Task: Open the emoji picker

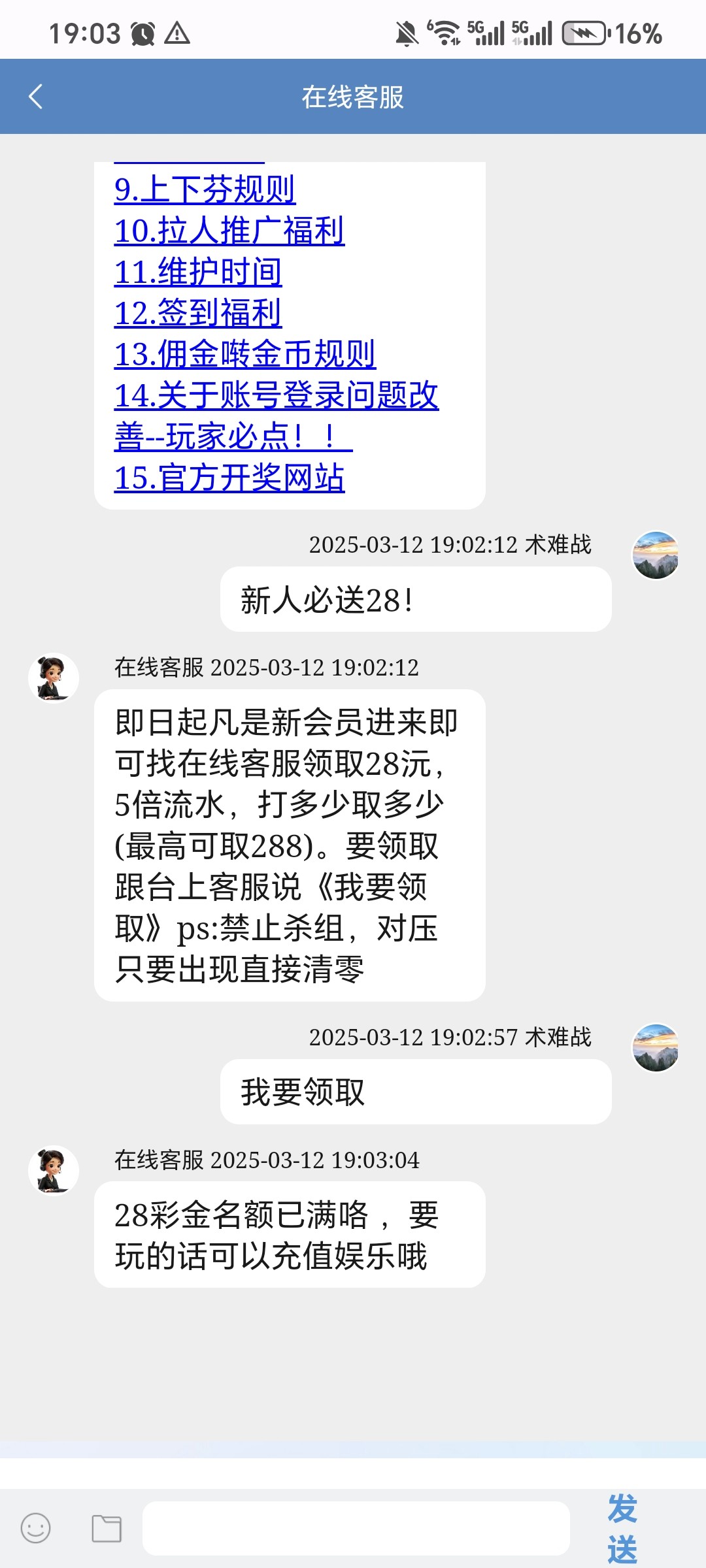Action: pos(35,1528)
